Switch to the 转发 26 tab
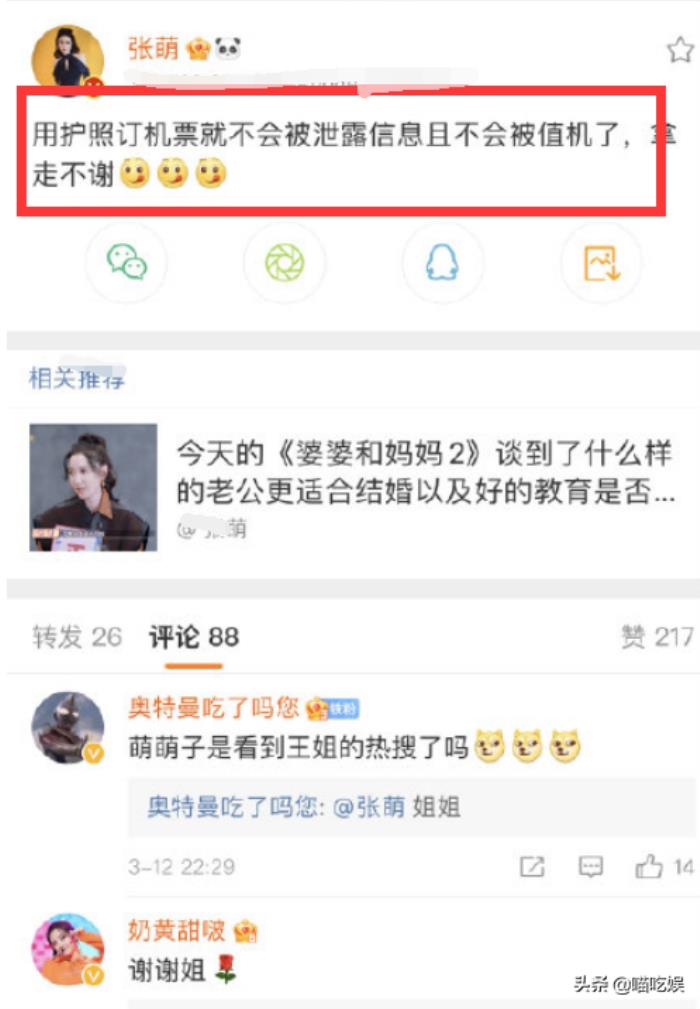This screenshot has height=1009, width=700. point(76,636)
